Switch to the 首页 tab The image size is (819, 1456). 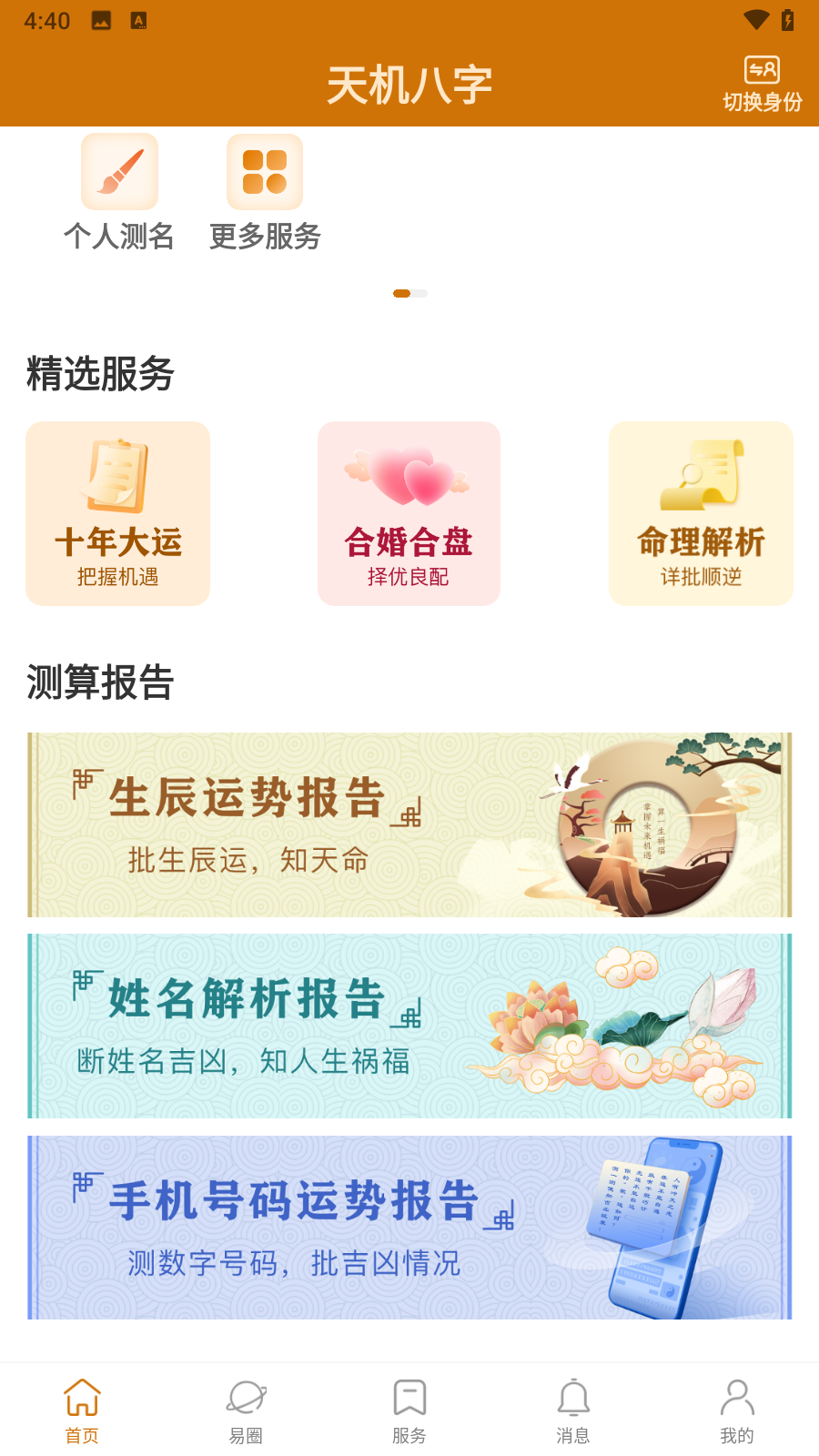[82, 1410]
